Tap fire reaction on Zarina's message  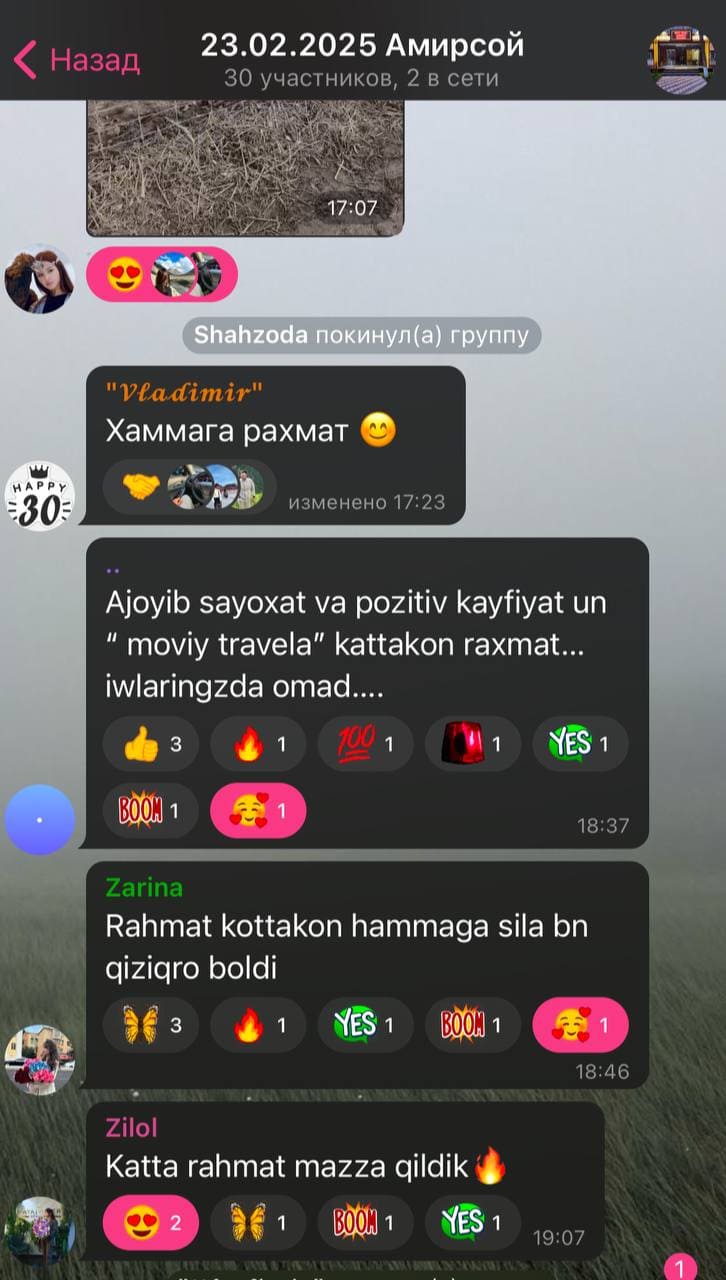tap(257, 1025)
